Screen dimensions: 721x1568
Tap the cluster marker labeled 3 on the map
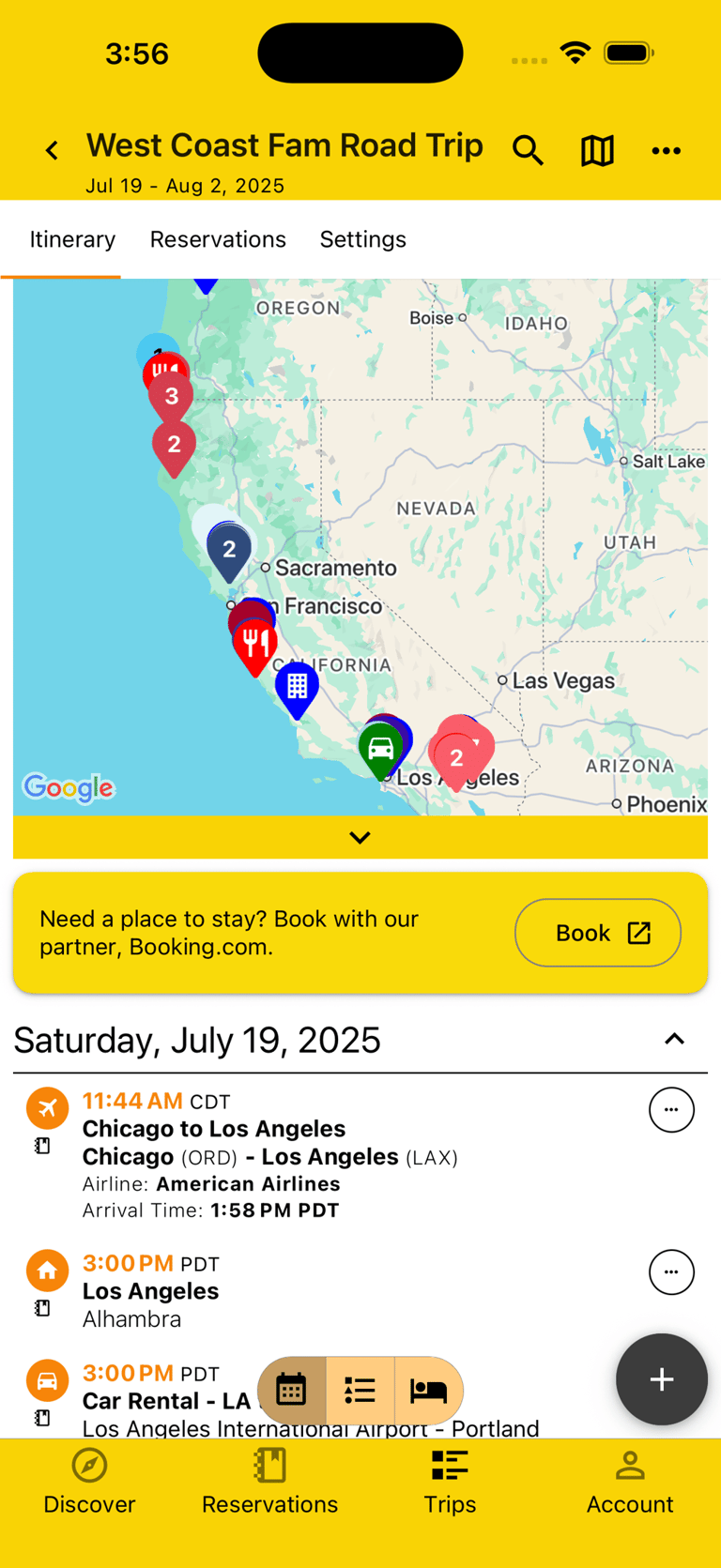click(172, 396)
